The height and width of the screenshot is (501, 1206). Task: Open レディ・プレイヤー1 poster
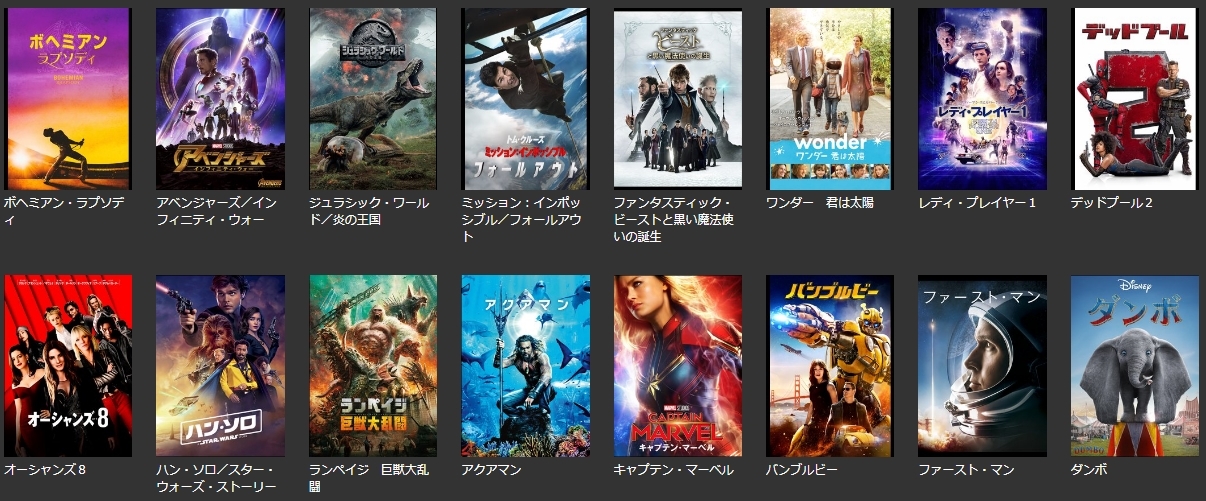tap(982, 99)
